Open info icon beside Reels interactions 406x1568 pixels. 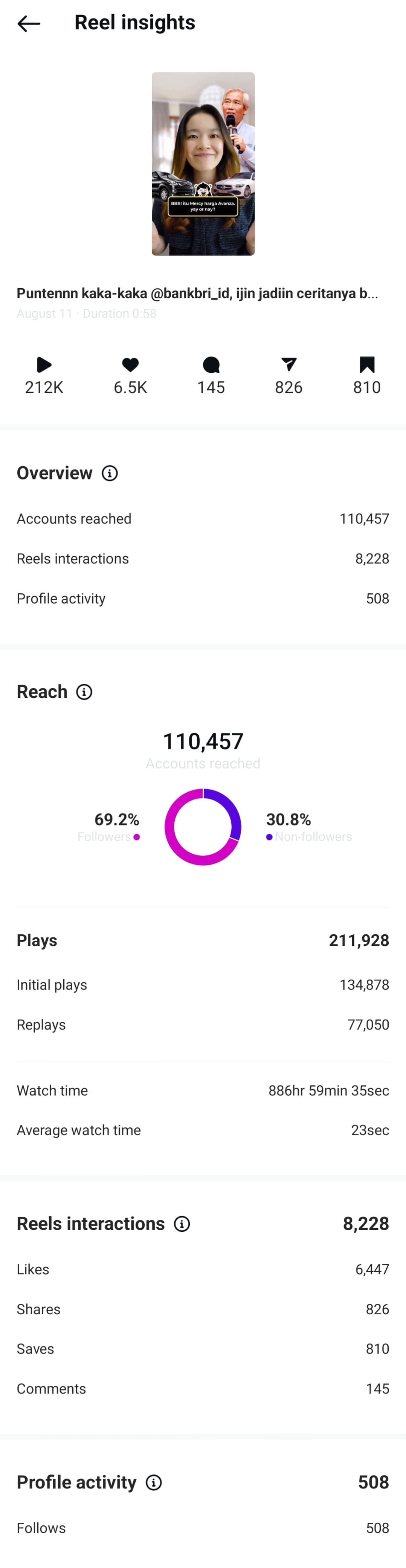click(x=182, y=1223)
